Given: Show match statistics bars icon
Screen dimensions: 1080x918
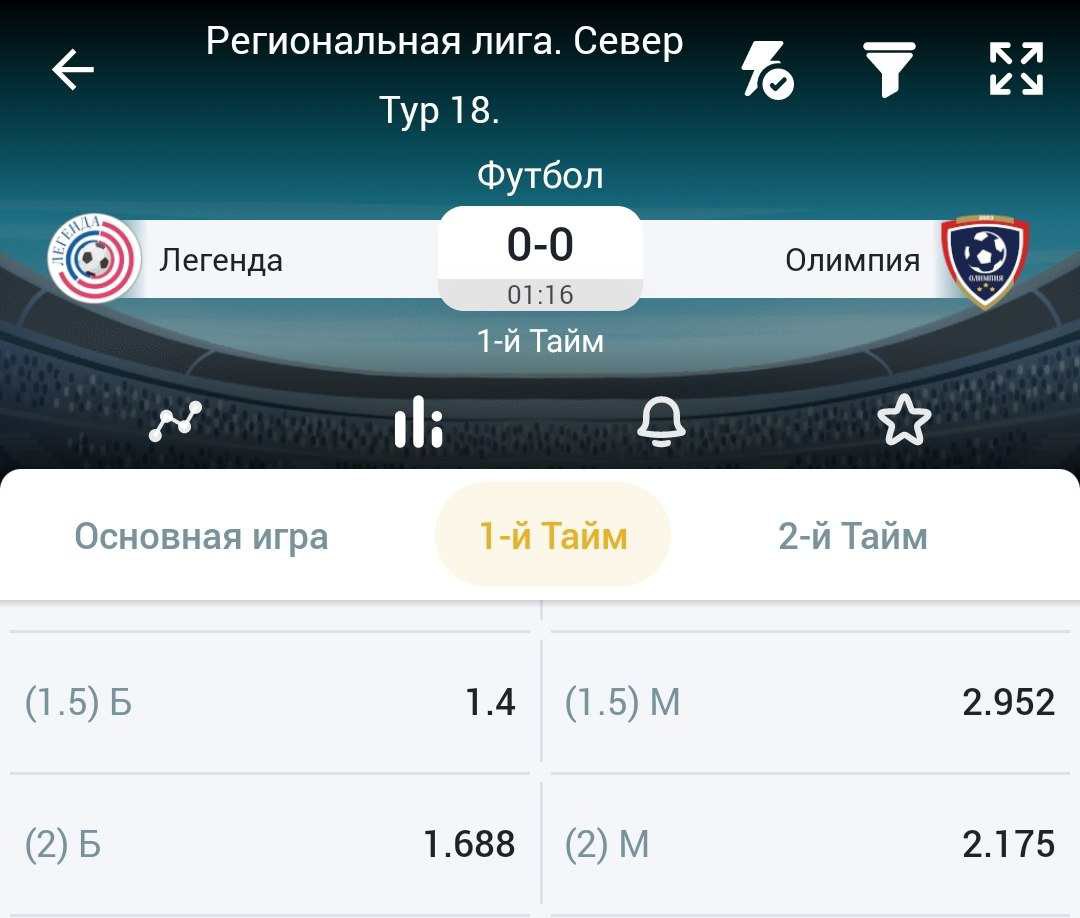Looking at the screenshot, I should coord(418,421).
